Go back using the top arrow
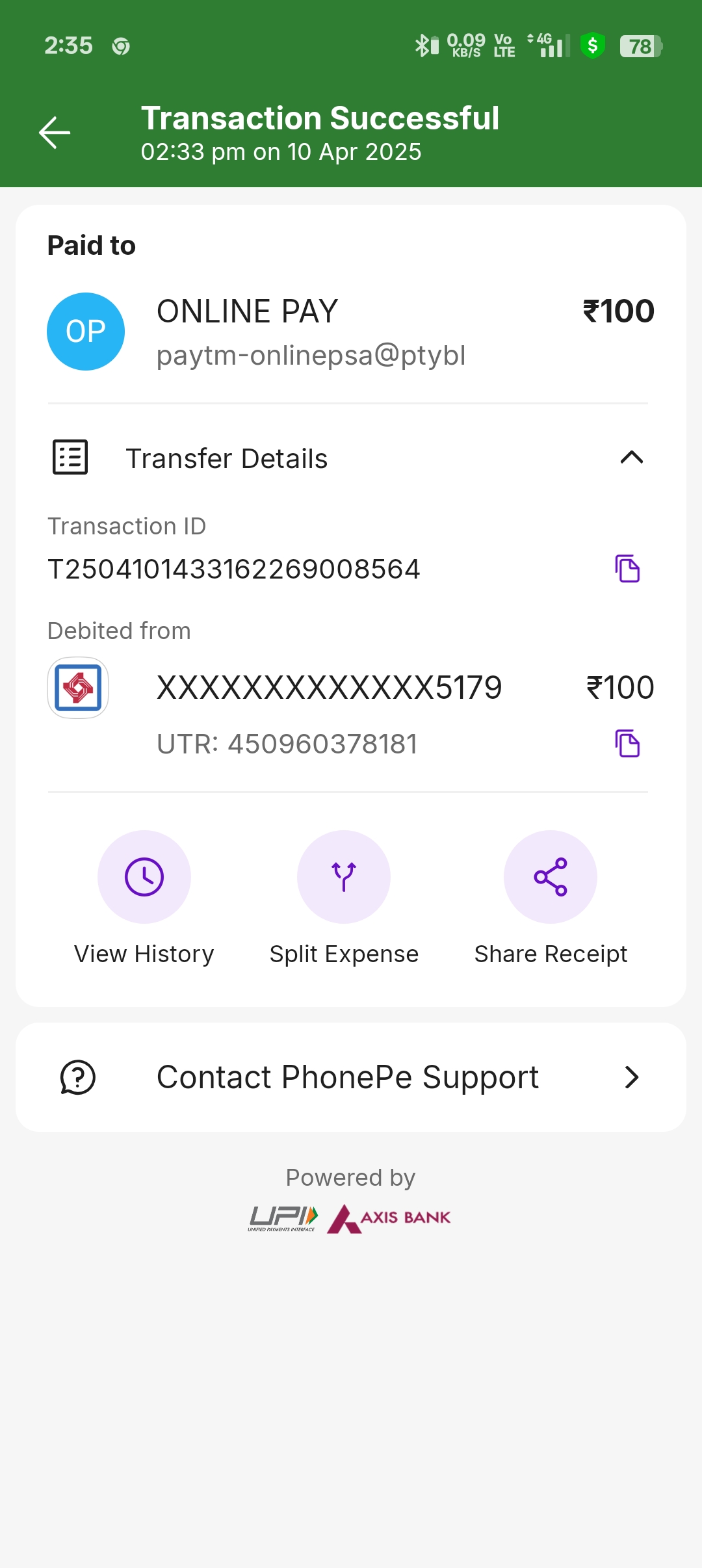Screen dimensions: 702x1568 coord(55,133)
